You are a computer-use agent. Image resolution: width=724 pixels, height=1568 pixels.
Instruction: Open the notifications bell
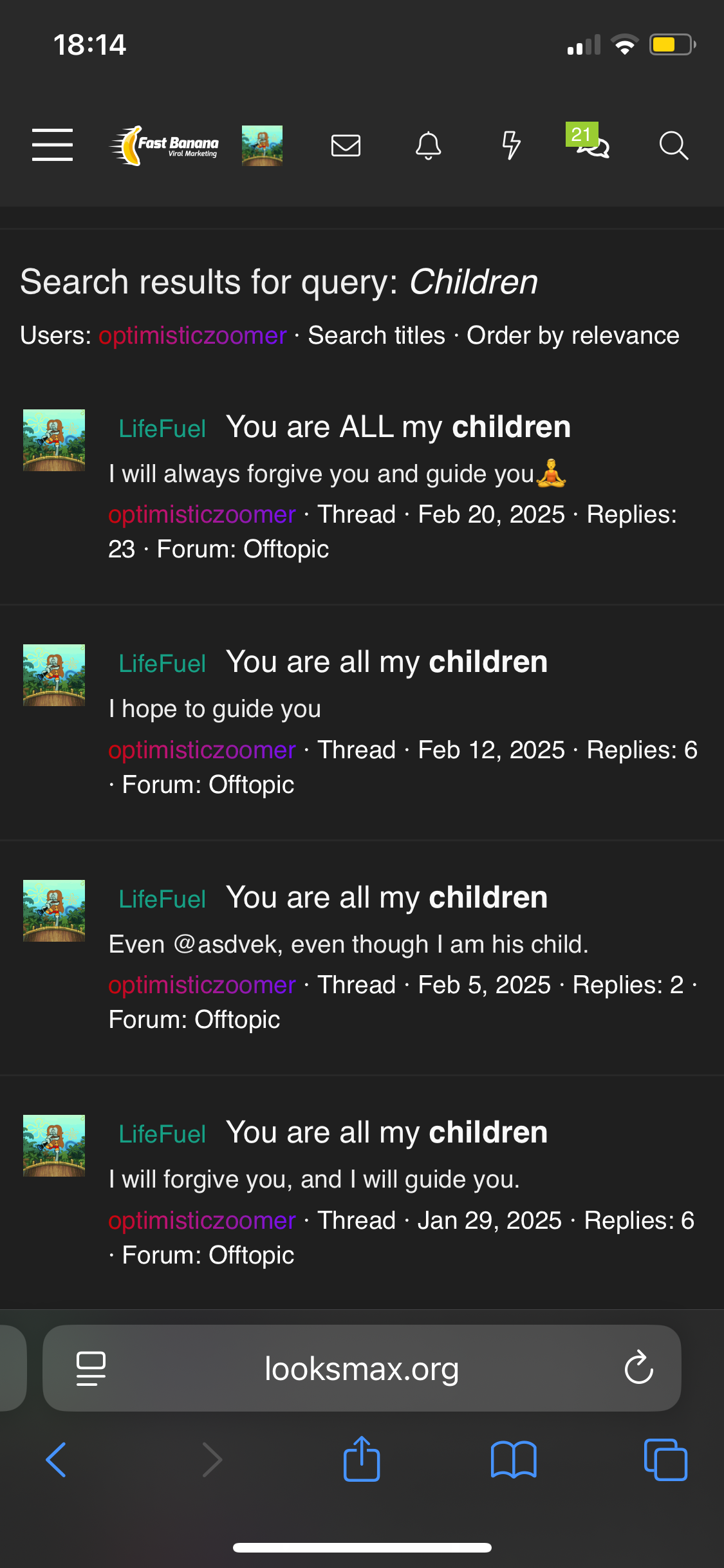(428, 145)
